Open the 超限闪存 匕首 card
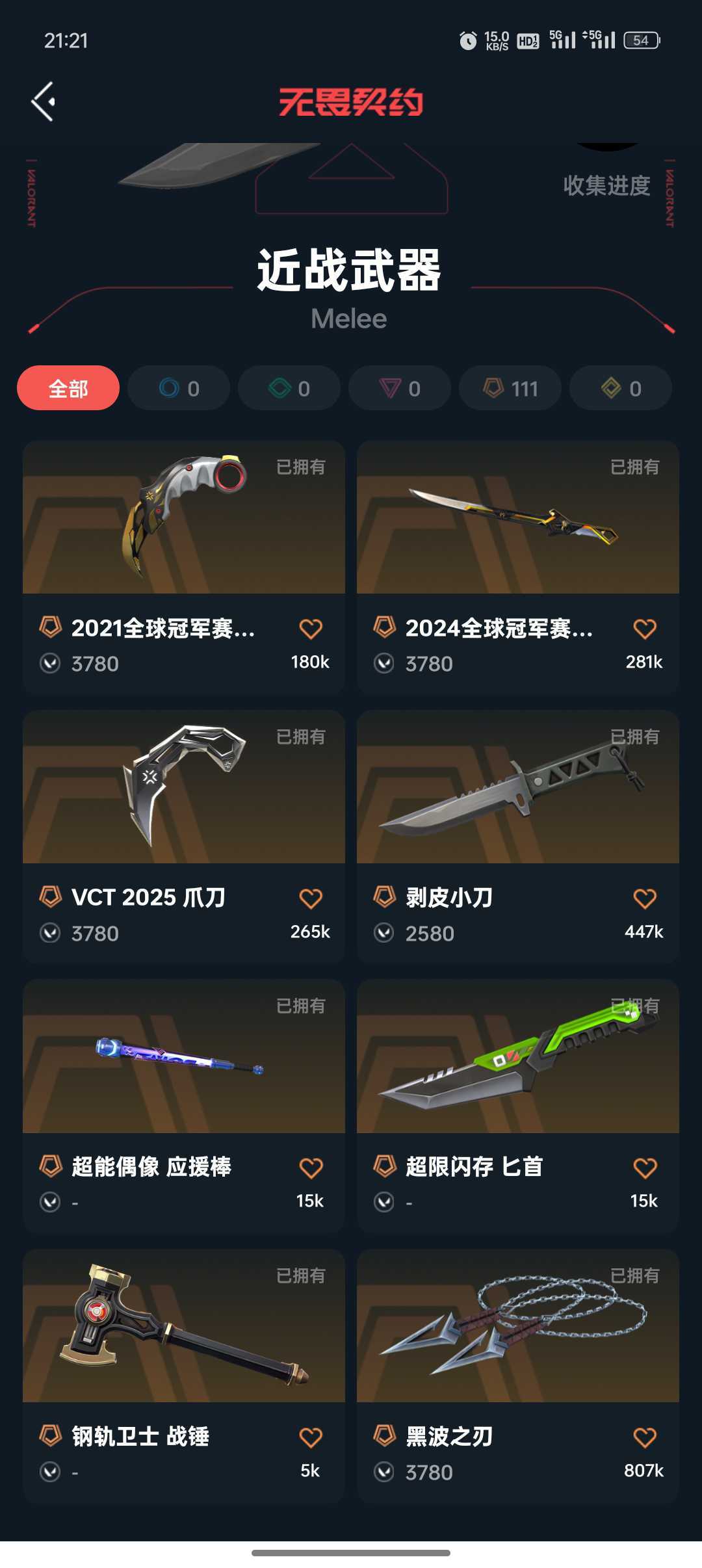This screenshot has width=702, height=1568. (x=518, y=1106)
